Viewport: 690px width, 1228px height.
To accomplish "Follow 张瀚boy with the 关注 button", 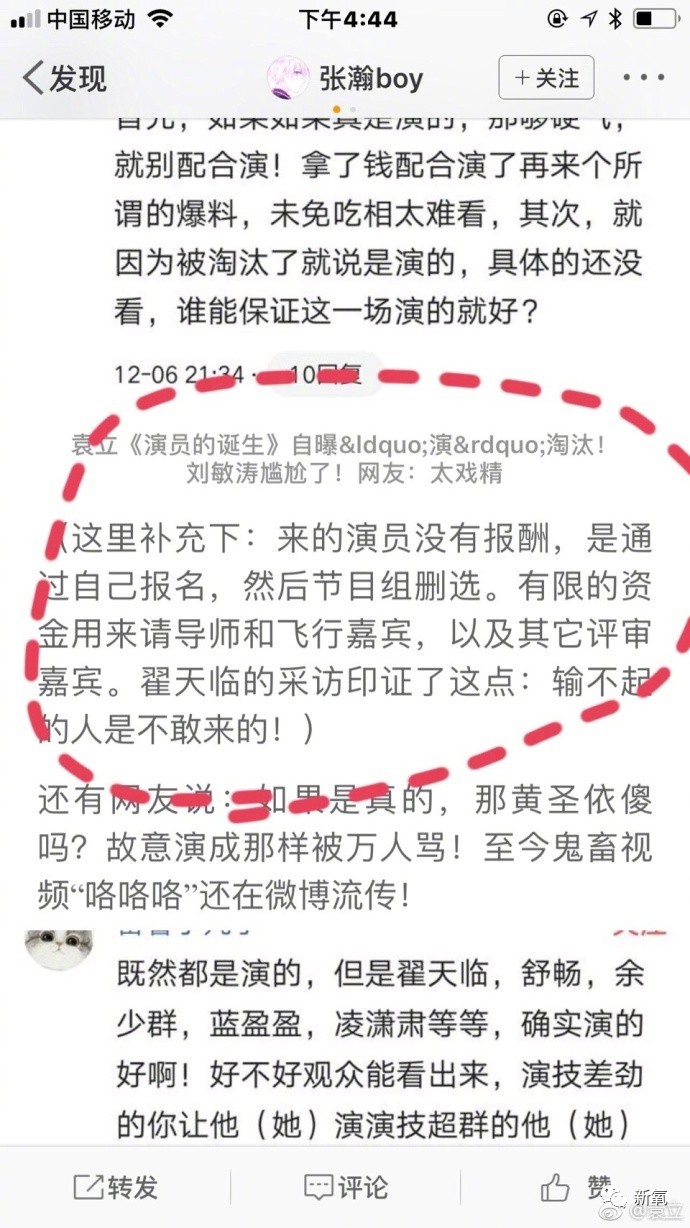I will point(546,78).
